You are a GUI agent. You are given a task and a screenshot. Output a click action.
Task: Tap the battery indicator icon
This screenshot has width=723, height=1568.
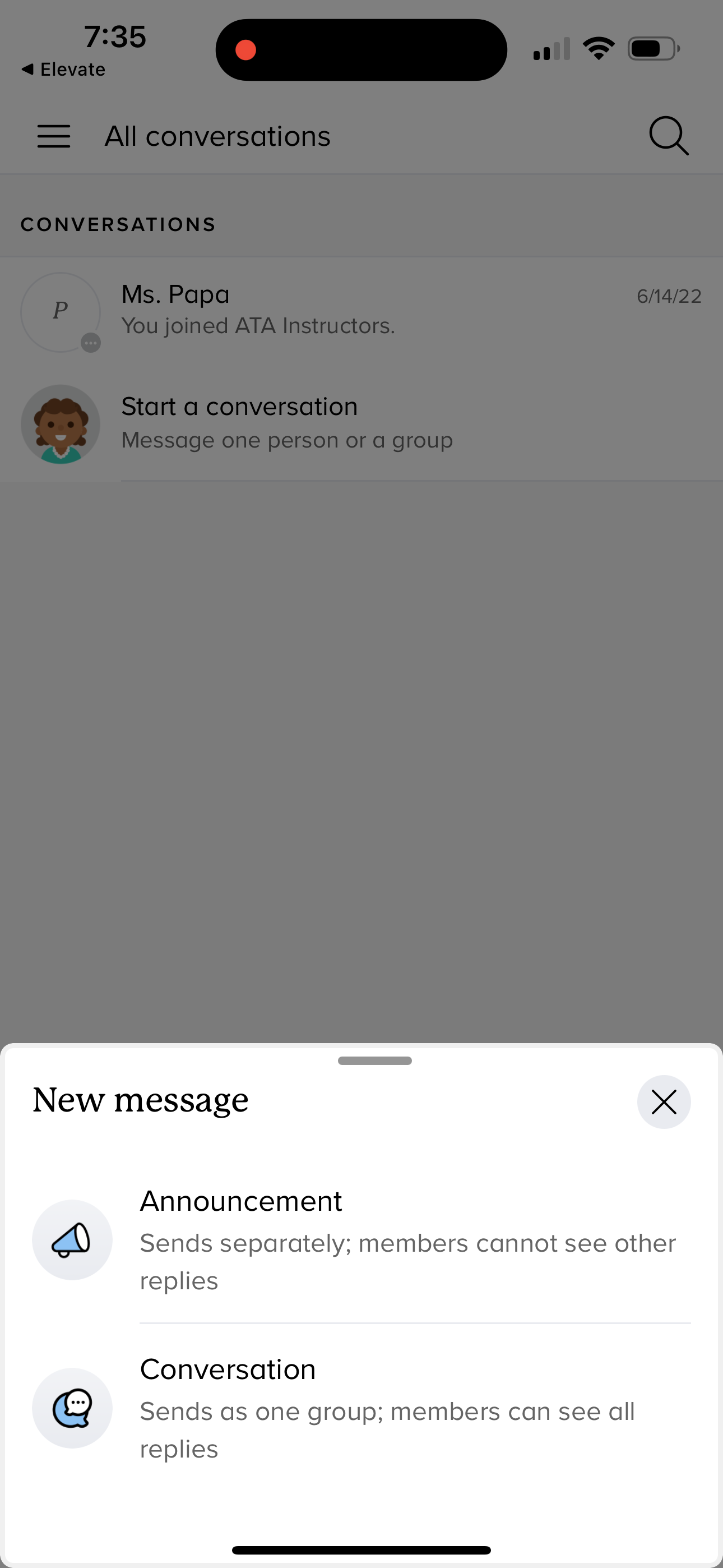click(x=654, y=49)
